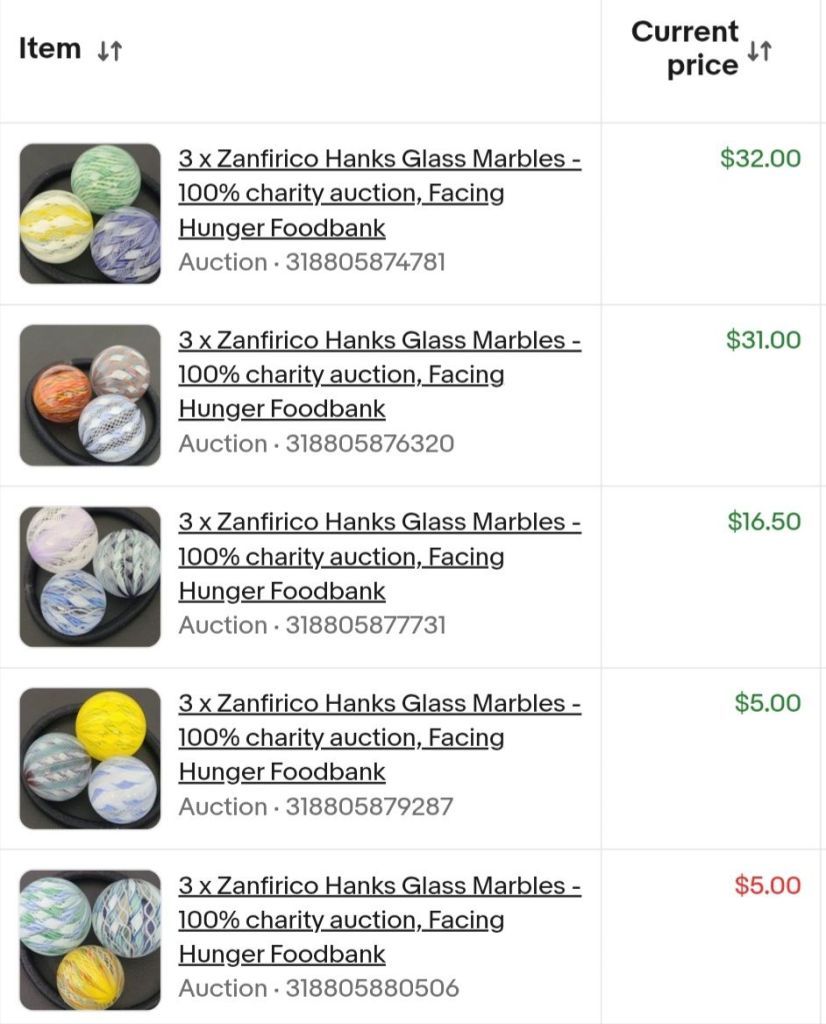Sort the list by Current price
The height and width of the screenshot is (1024, 826).
759,50
